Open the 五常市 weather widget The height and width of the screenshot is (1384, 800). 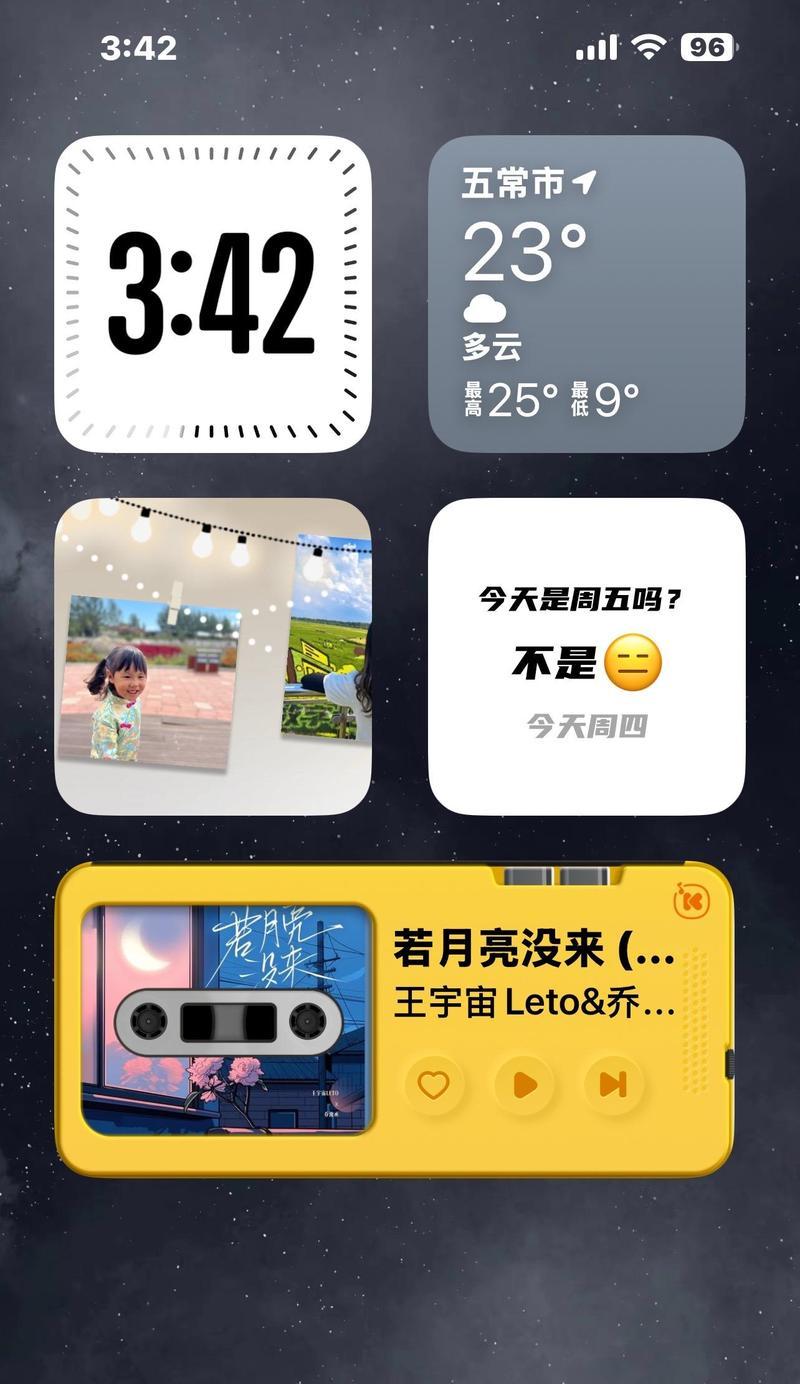587,294
